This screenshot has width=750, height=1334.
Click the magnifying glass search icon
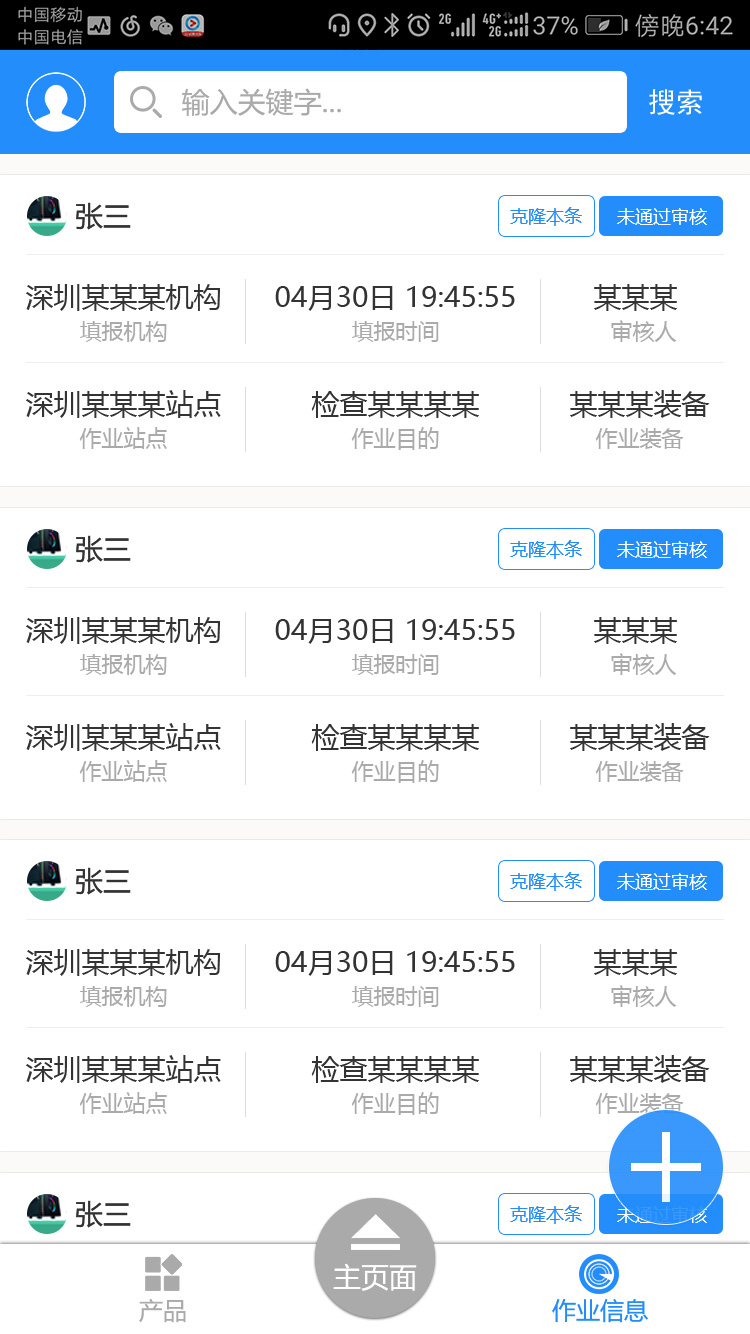point(146,101)
